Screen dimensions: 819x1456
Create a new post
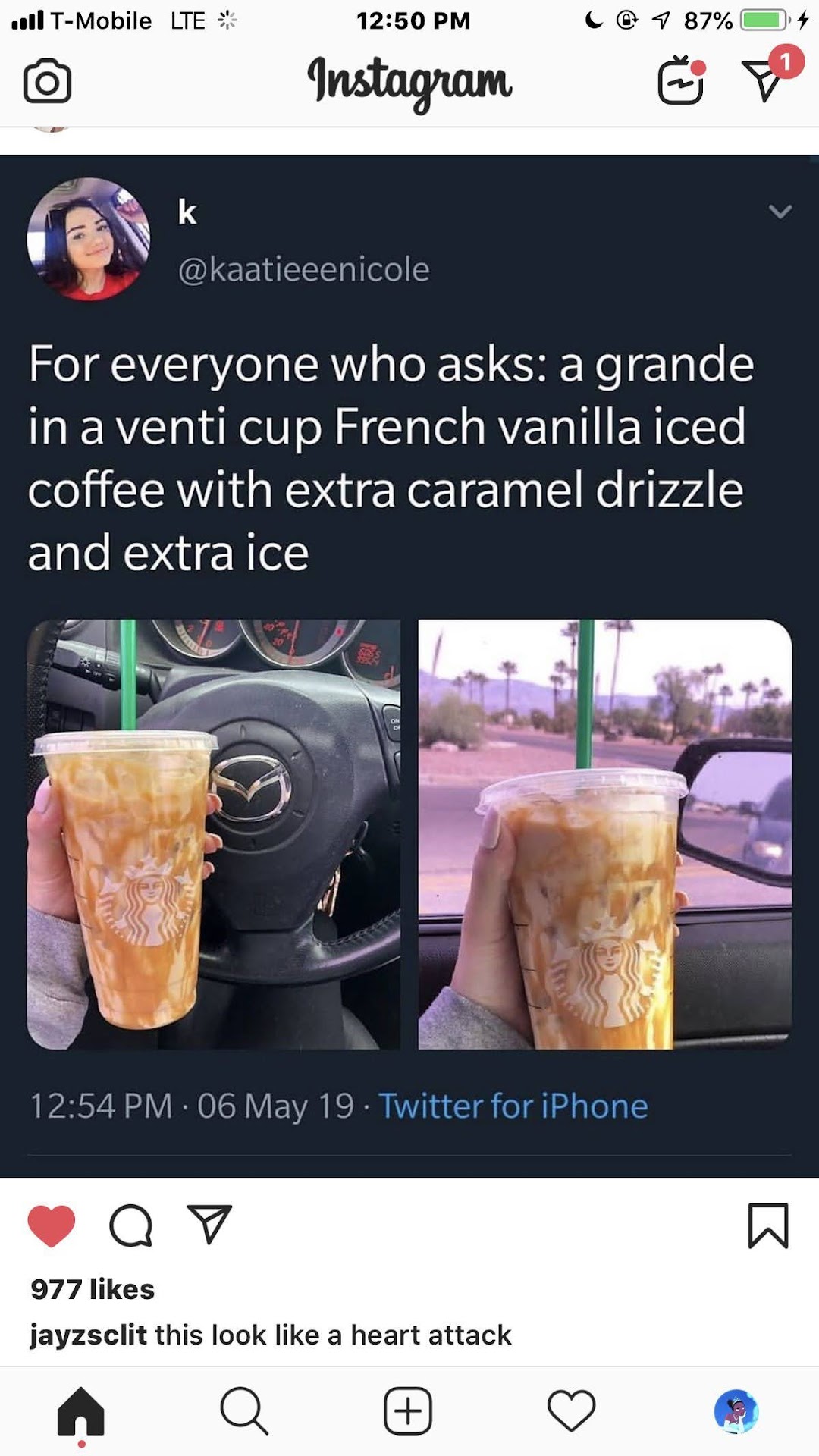[408, 1412]
